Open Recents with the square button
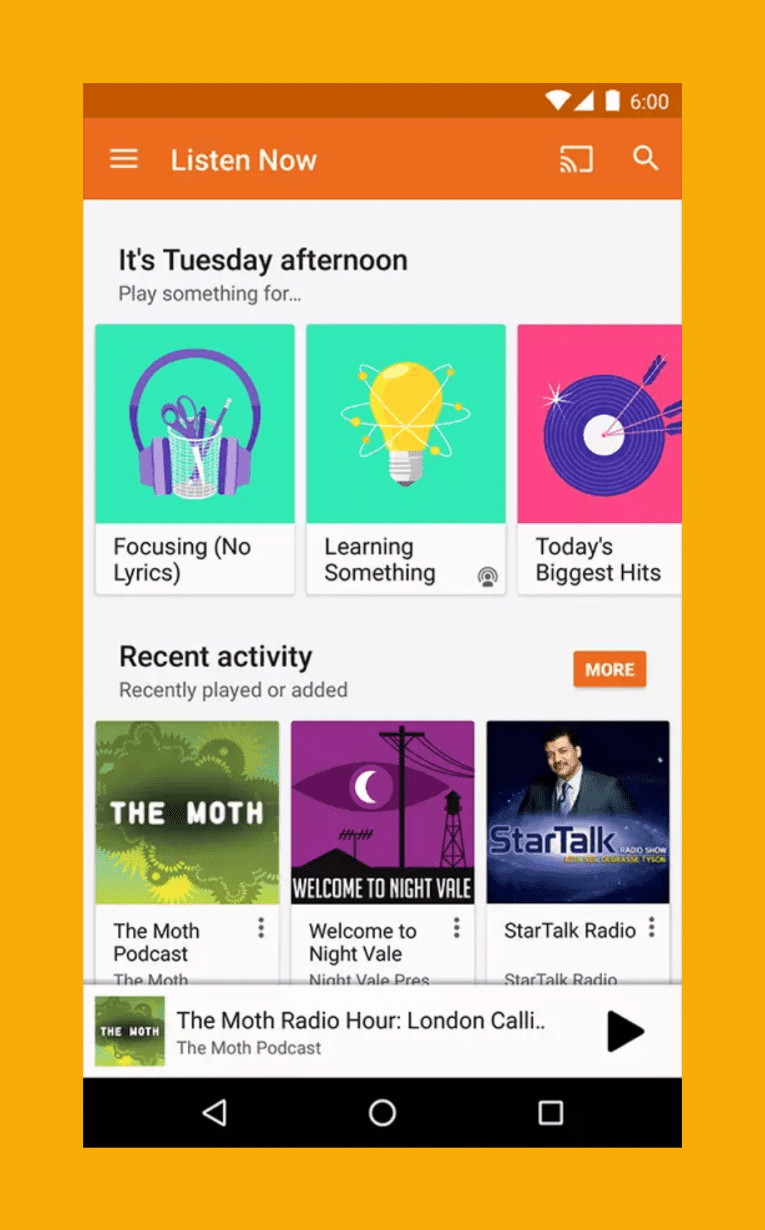The height and width of the screenshot is (1230, 765). point(549,1112)
